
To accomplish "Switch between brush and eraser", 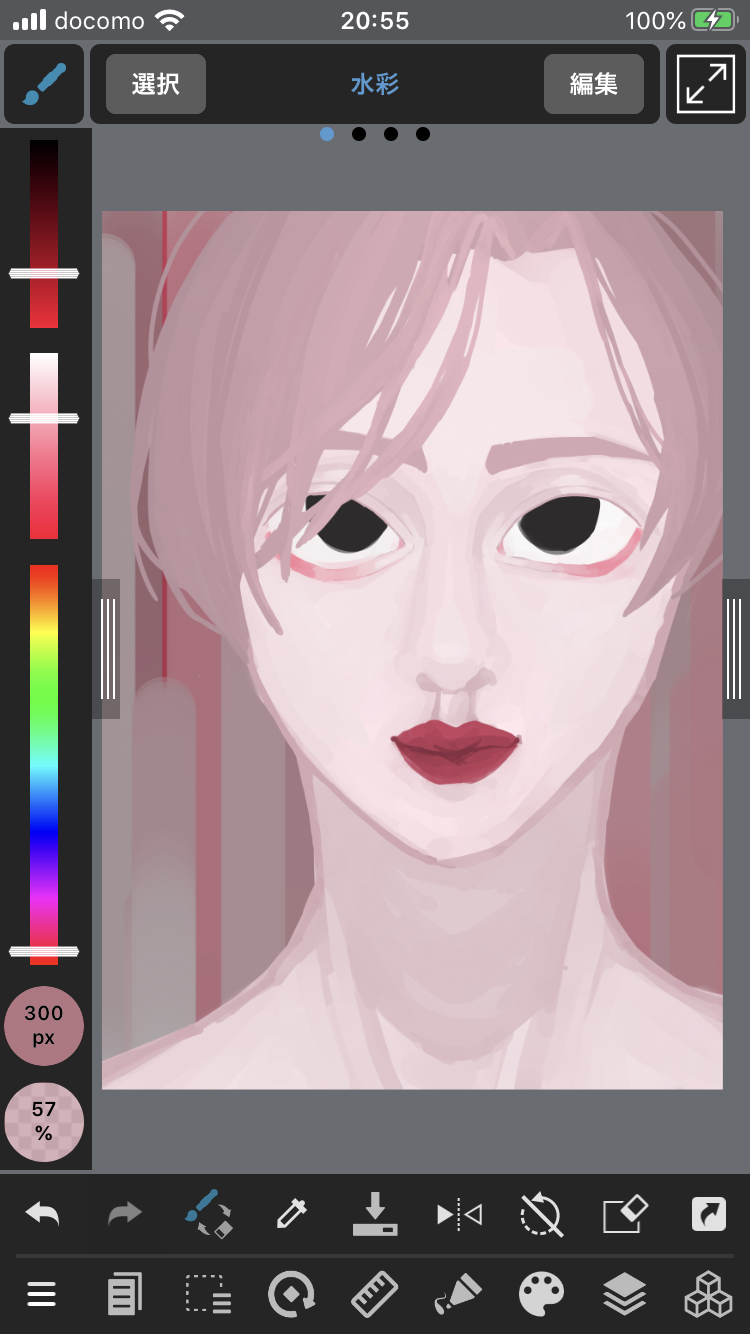I will pos(208,1215).
